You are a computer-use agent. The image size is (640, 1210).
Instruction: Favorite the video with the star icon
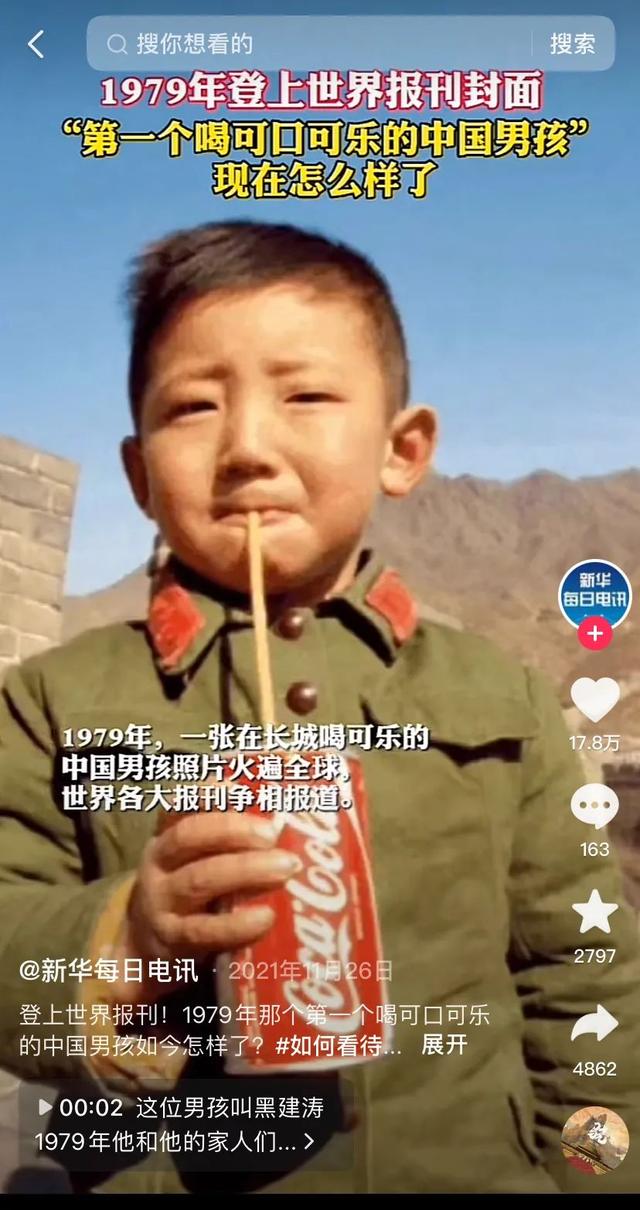(x=595, y=911)
